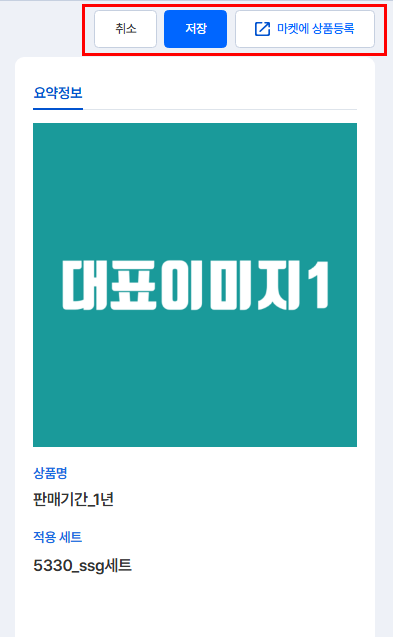The height and width of the screenshot is (637, 393).
Task: Tap the 취소 button
Action: coord(126,29)
